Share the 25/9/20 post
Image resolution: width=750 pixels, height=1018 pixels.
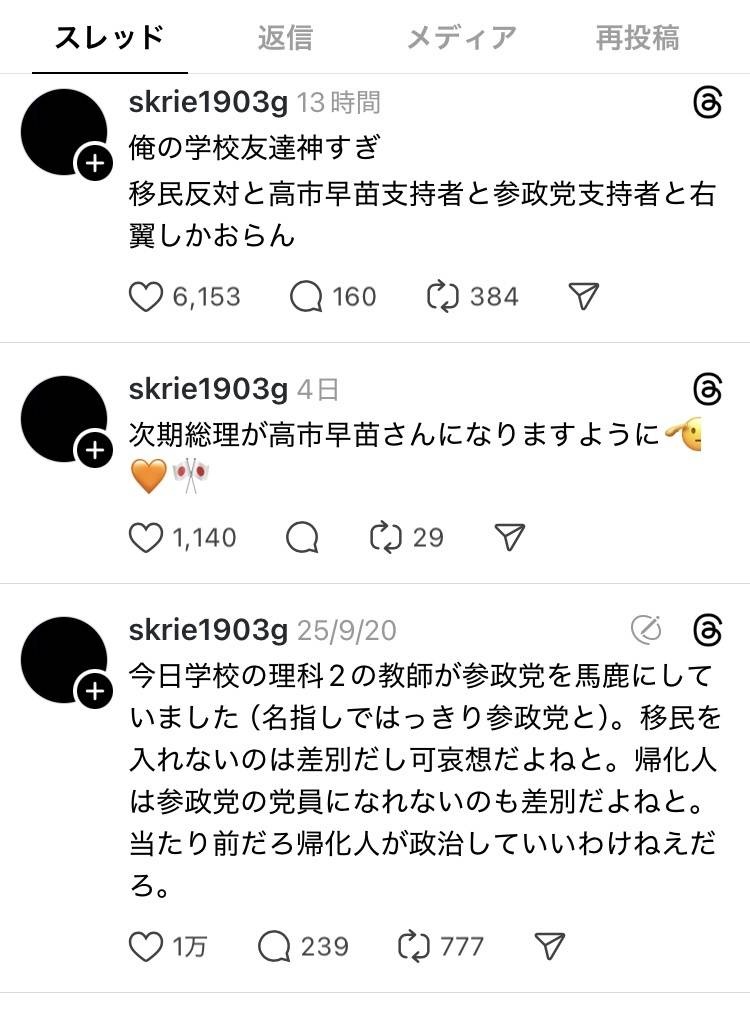[550, 946]
